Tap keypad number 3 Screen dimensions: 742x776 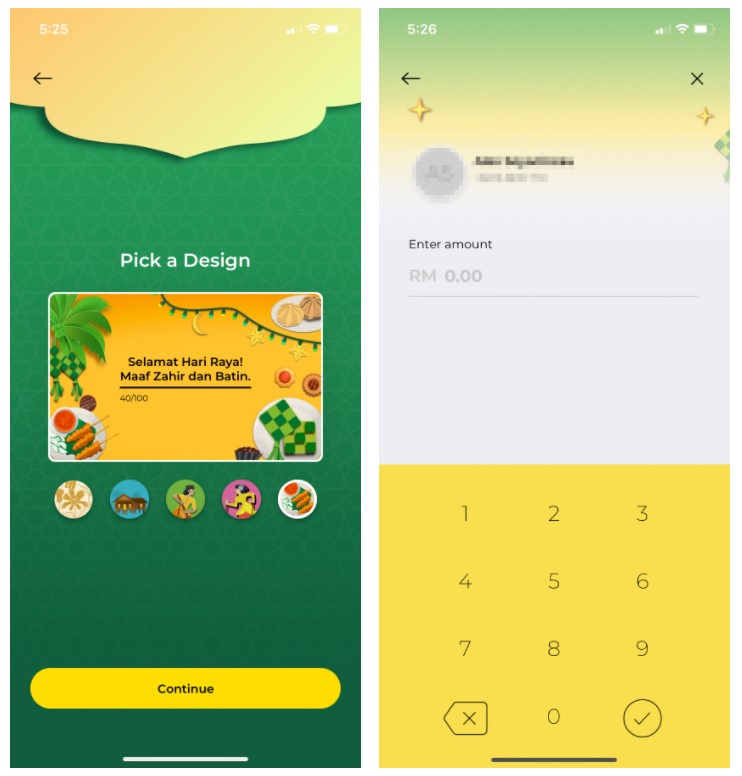coord(642,514)
